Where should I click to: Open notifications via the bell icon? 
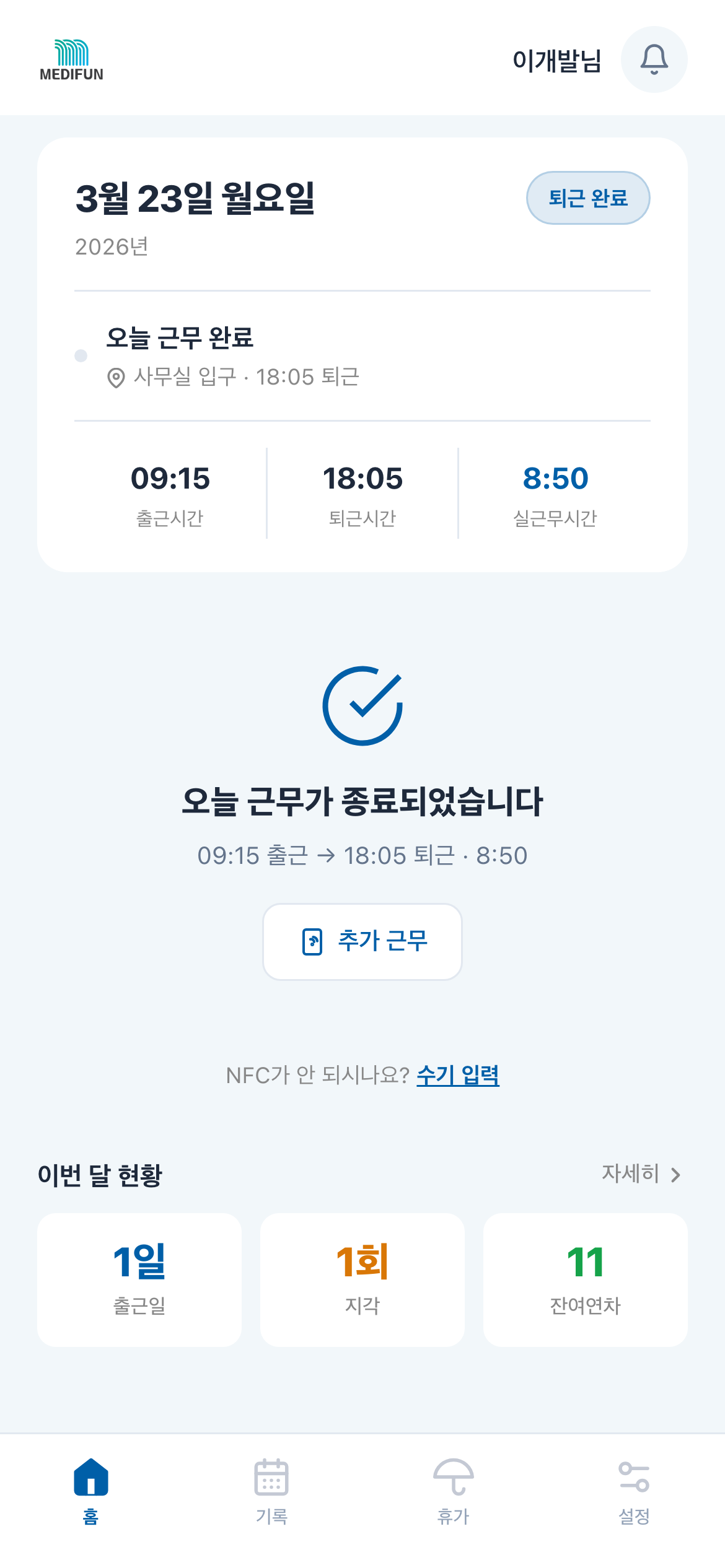pos(654,59)
